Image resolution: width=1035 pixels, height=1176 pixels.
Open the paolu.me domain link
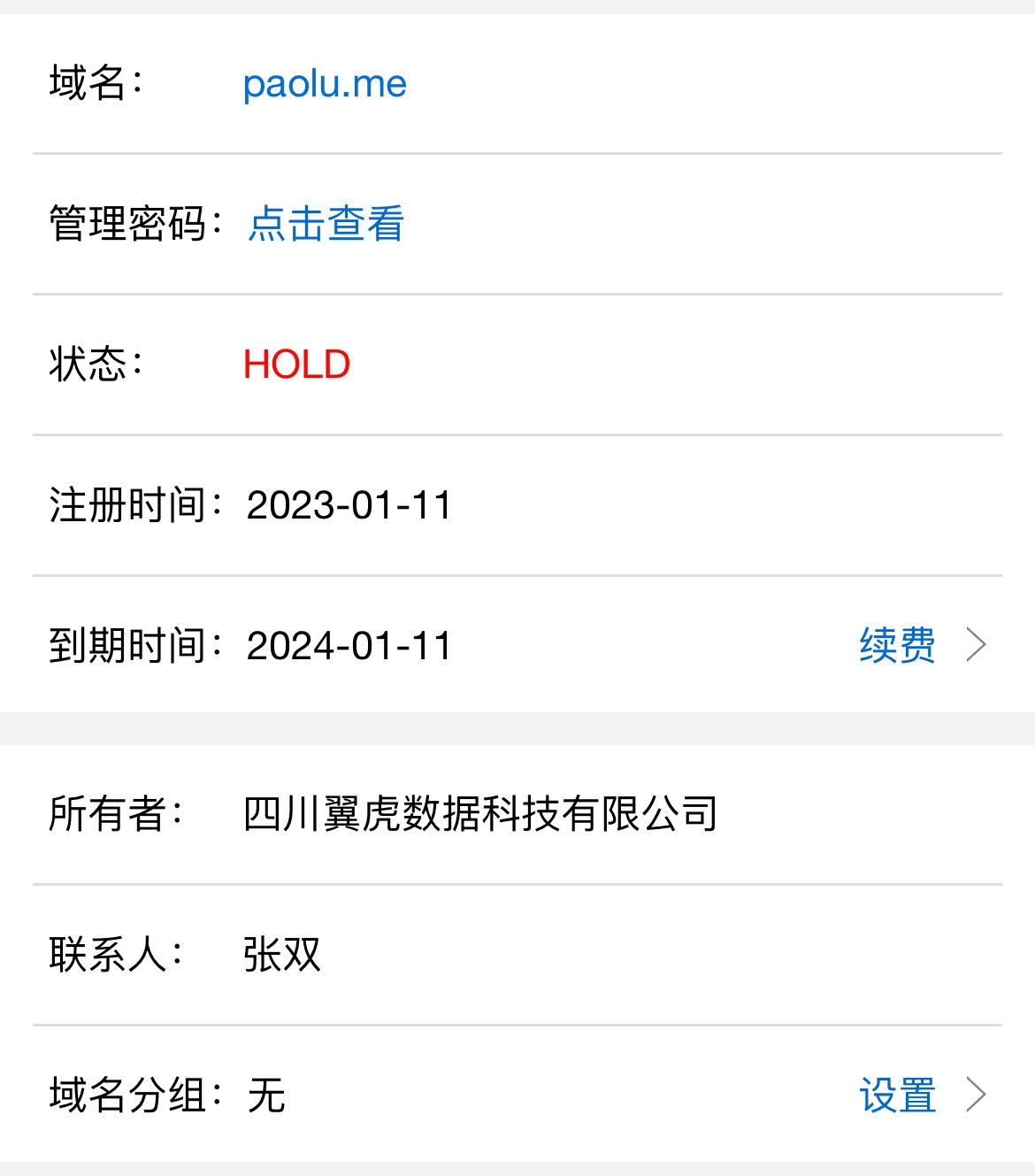coord(325,84)
